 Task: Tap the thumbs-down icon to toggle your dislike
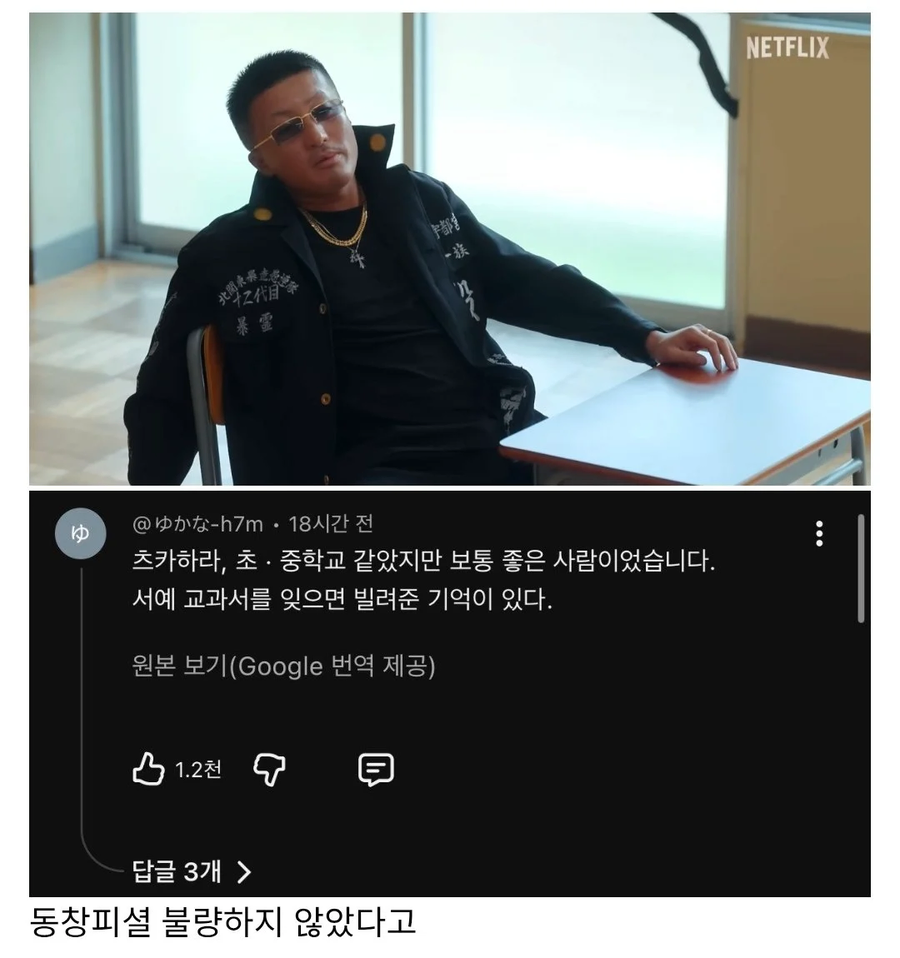click(268, 767)
